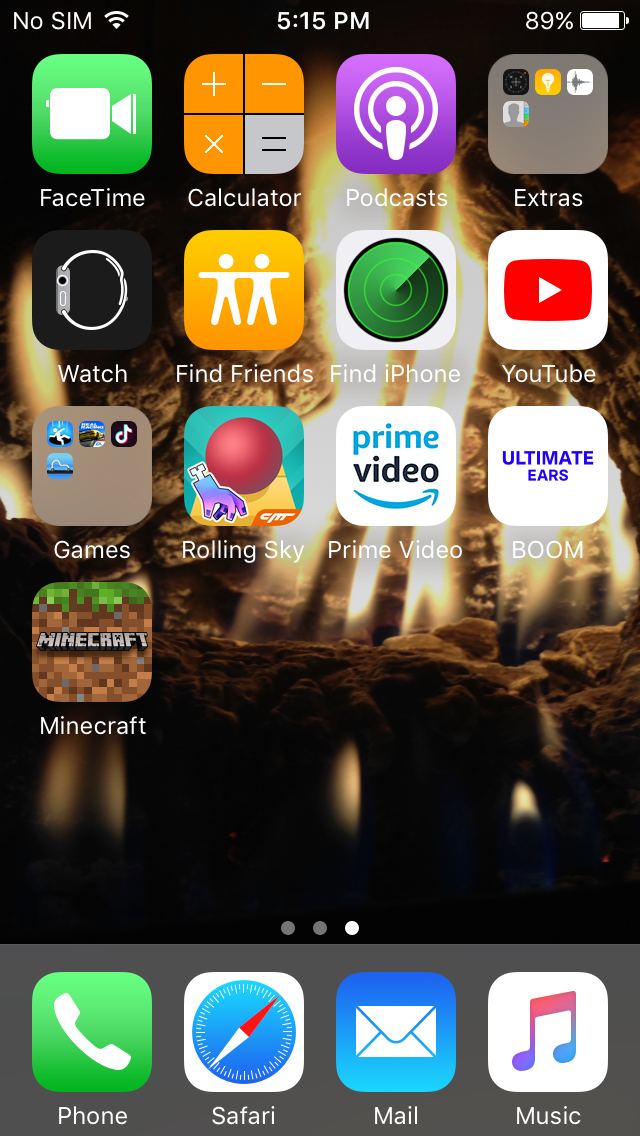Launch the Rolling Sky game
The height and width of the screenshot is (1136, 640).
click(244, 466)
